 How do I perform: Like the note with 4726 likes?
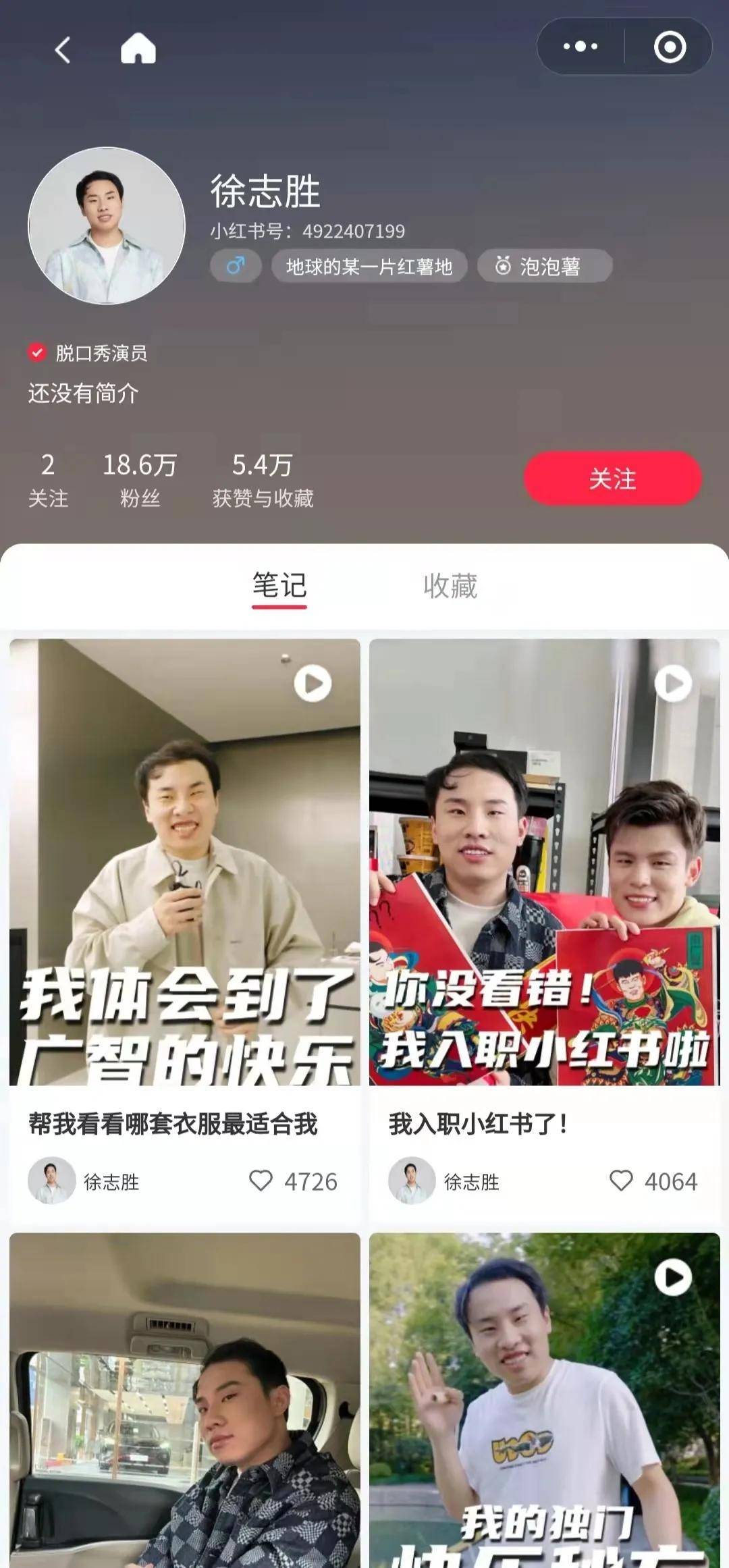pyautogui.click(x=261, y=1181)
